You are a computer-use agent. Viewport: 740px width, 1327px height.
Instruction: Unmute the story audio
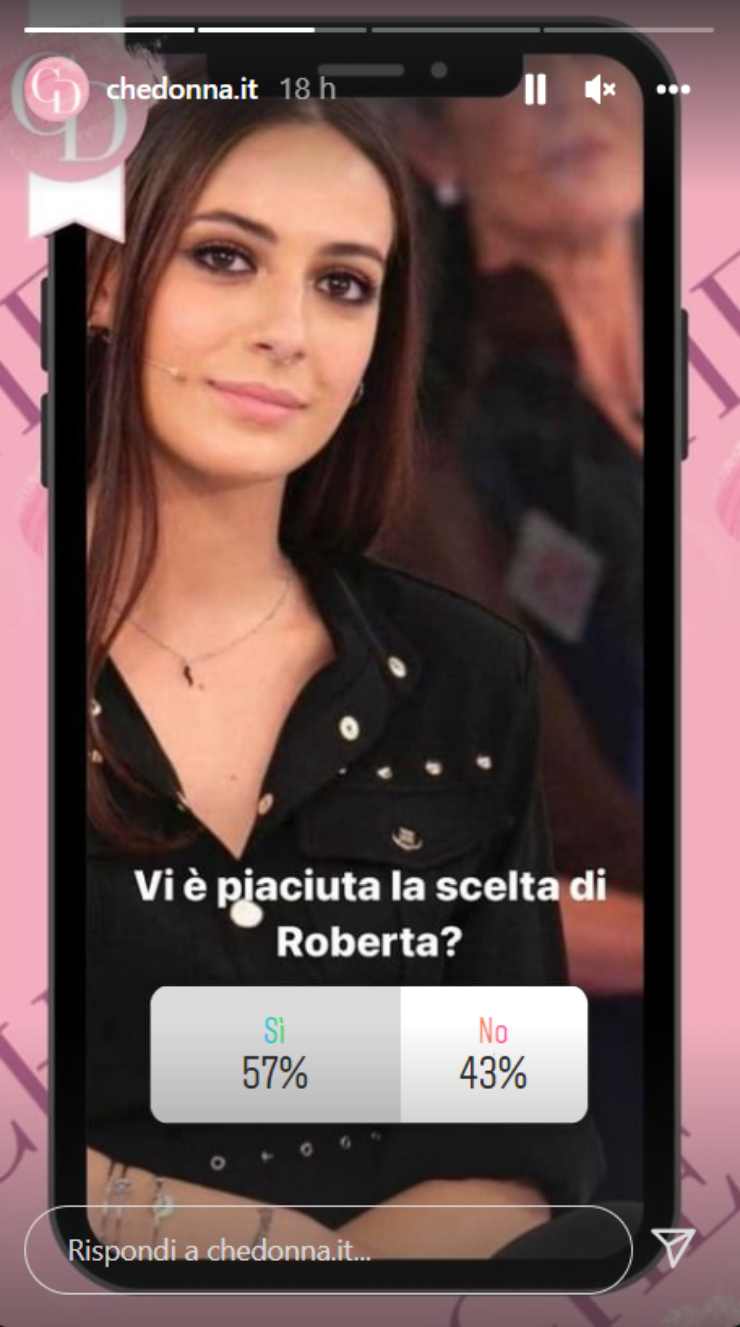[600, 90]
